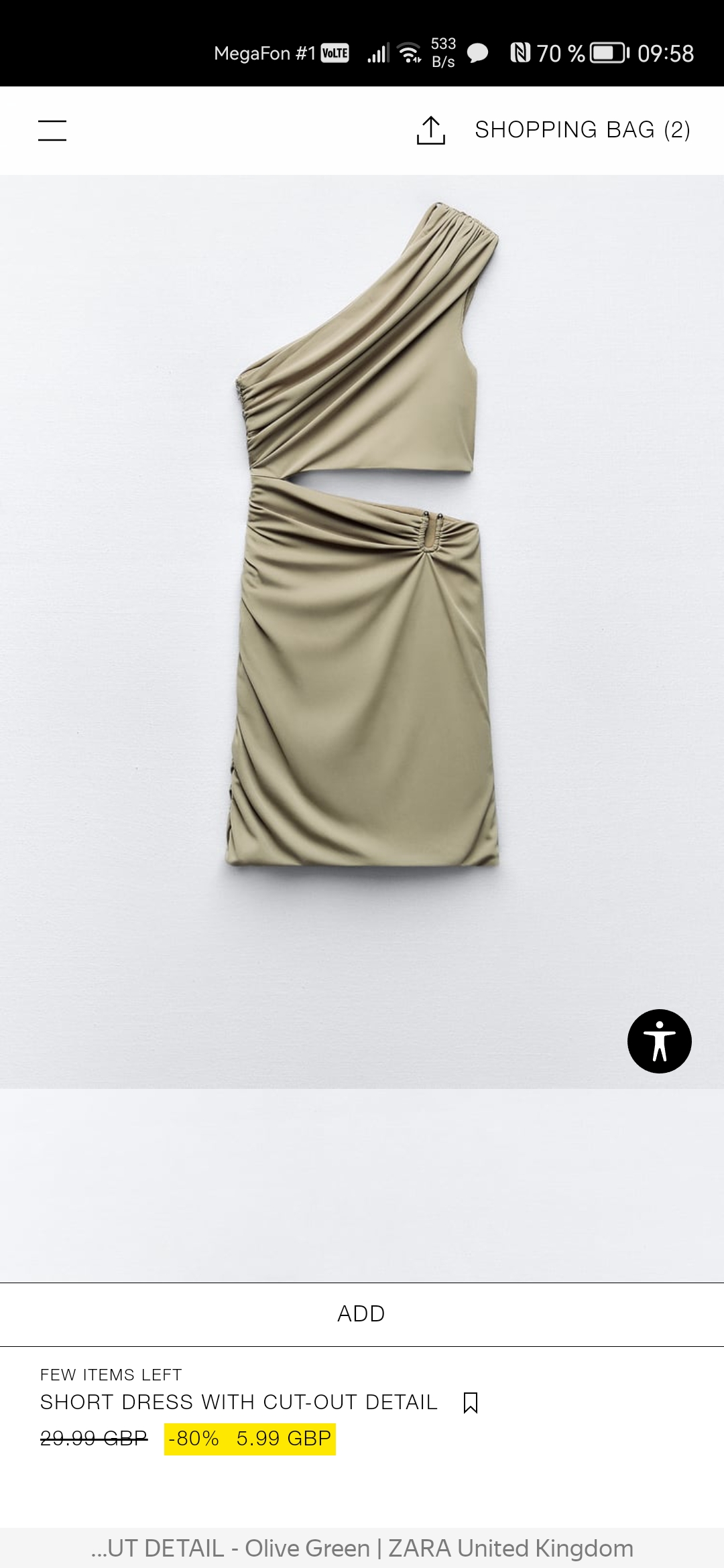Share this dress page
Screen dimensions: 724x1568
point(430,130)
